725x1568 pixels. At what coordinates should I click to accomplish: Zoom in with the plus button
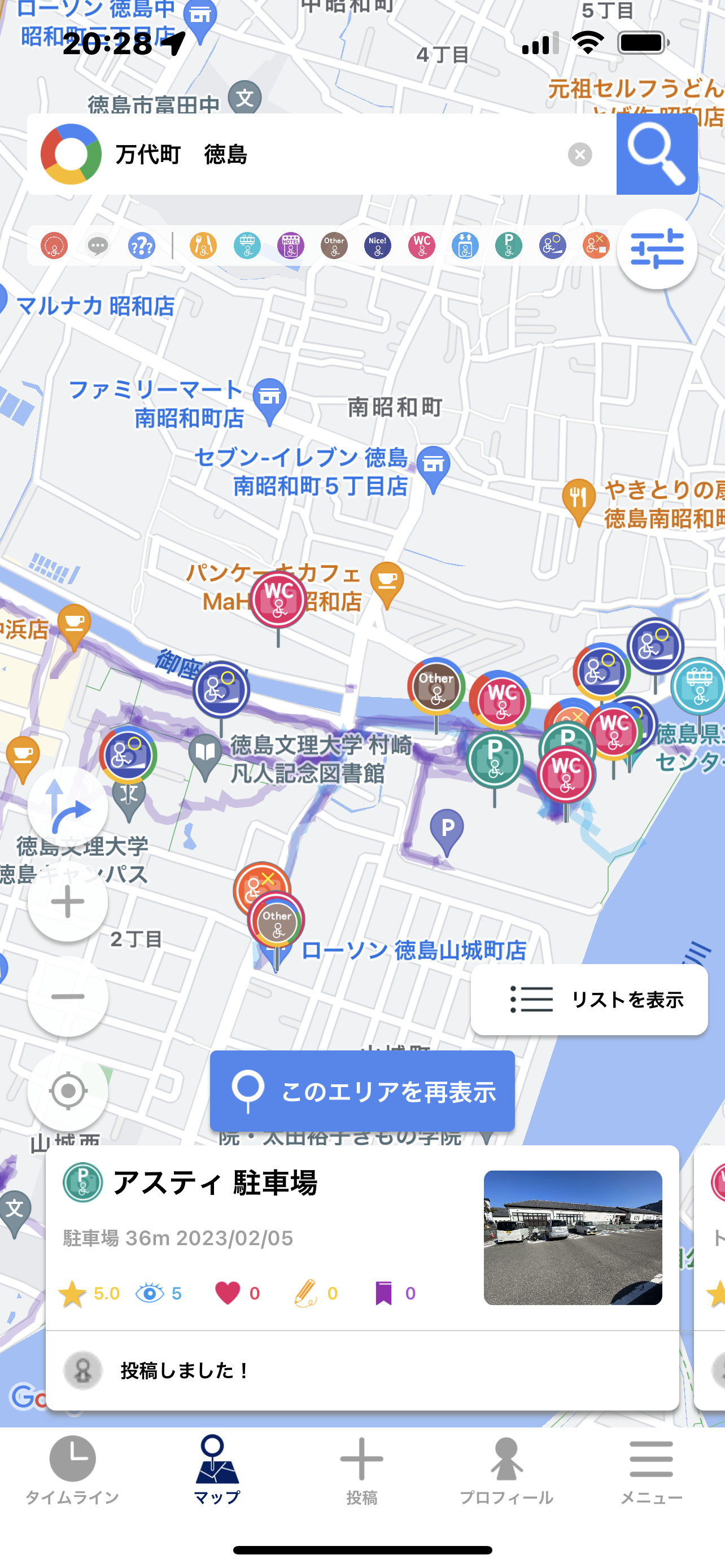68,901
